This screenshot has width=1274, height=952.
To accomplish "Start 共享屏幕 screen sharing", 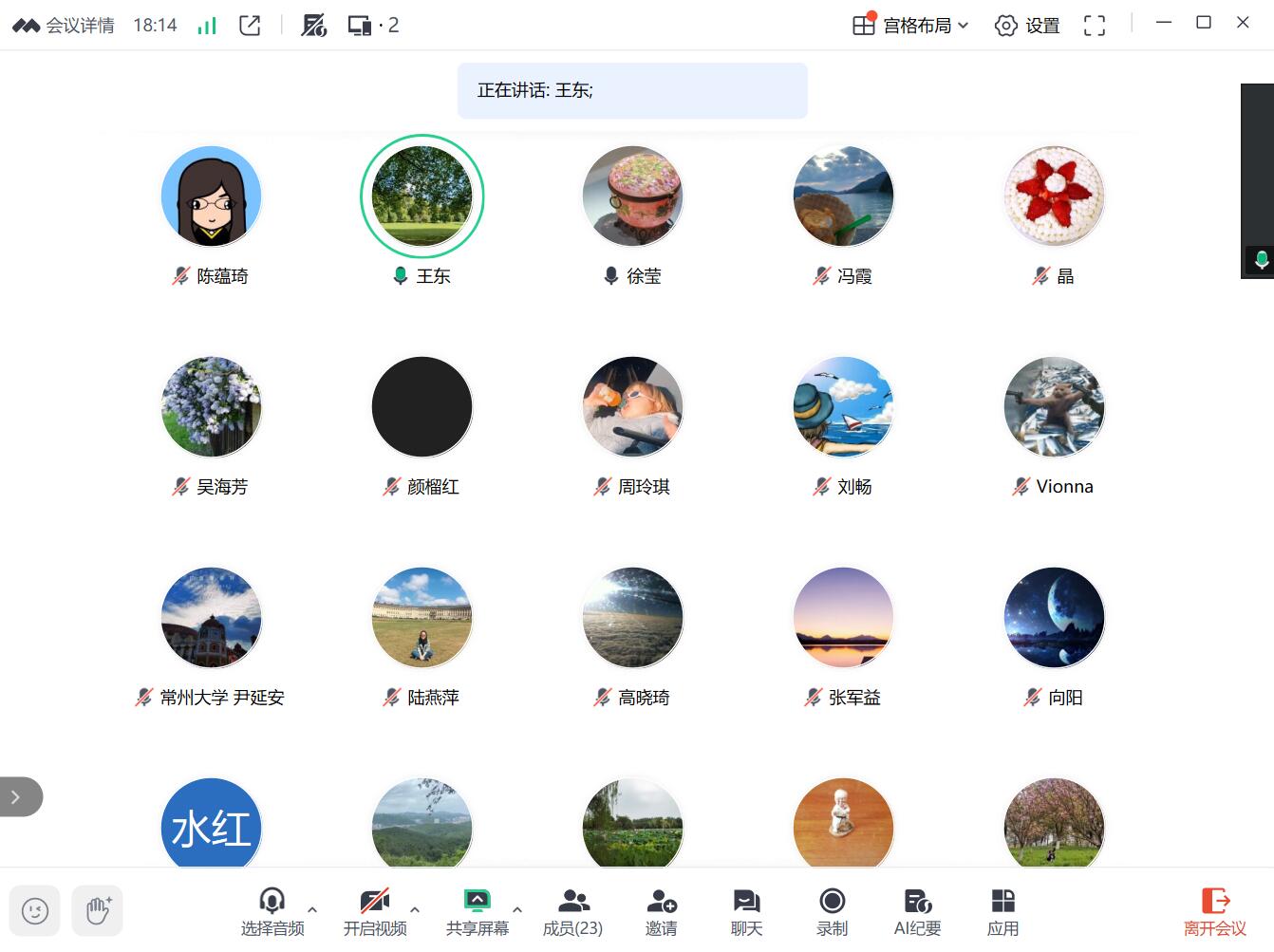I will click(477, 911).
